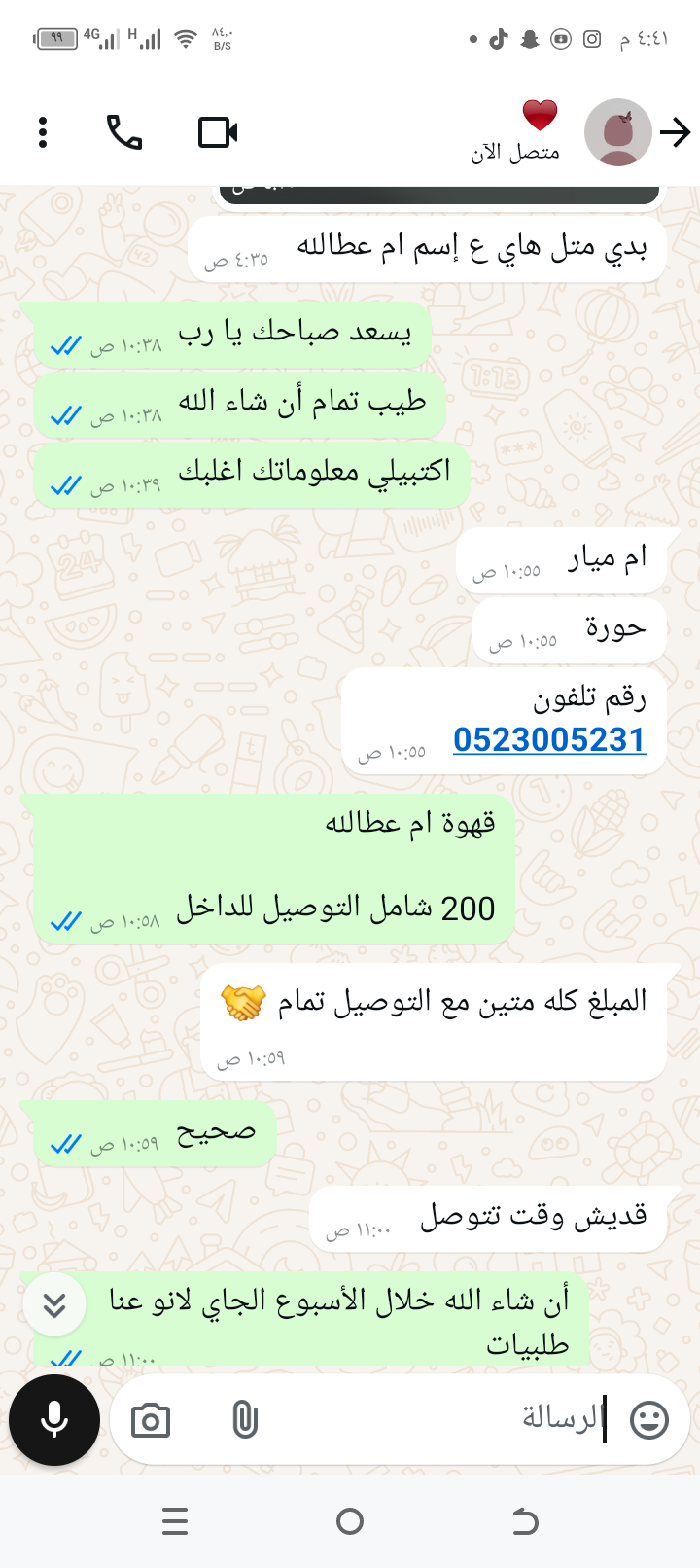The width and height of the screenshot is (700, 1568).
Task: Start a voice call with this contact
Action: [124, 132]
